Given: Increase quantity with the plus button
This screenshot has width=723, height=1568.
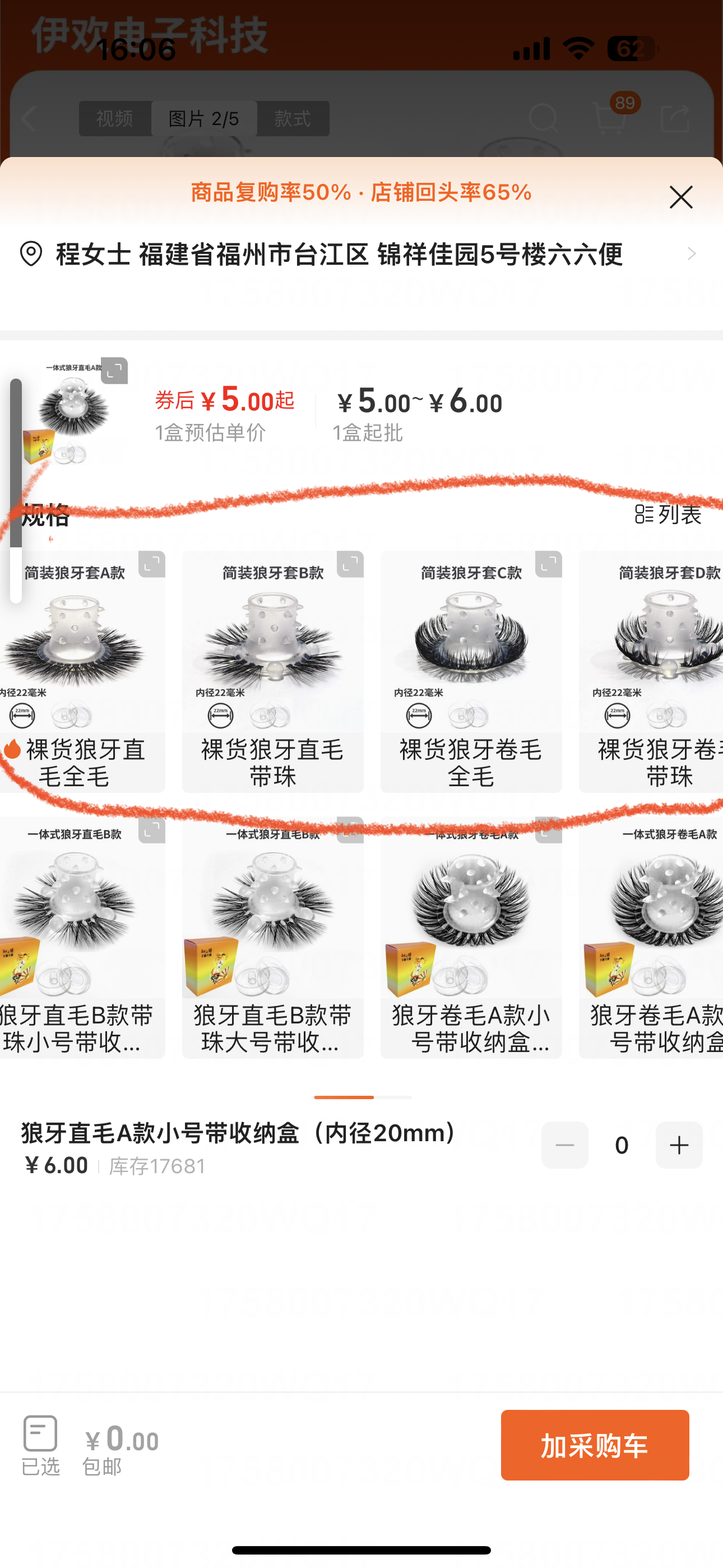Looking at the screenshot, I should pos(679,1145).
